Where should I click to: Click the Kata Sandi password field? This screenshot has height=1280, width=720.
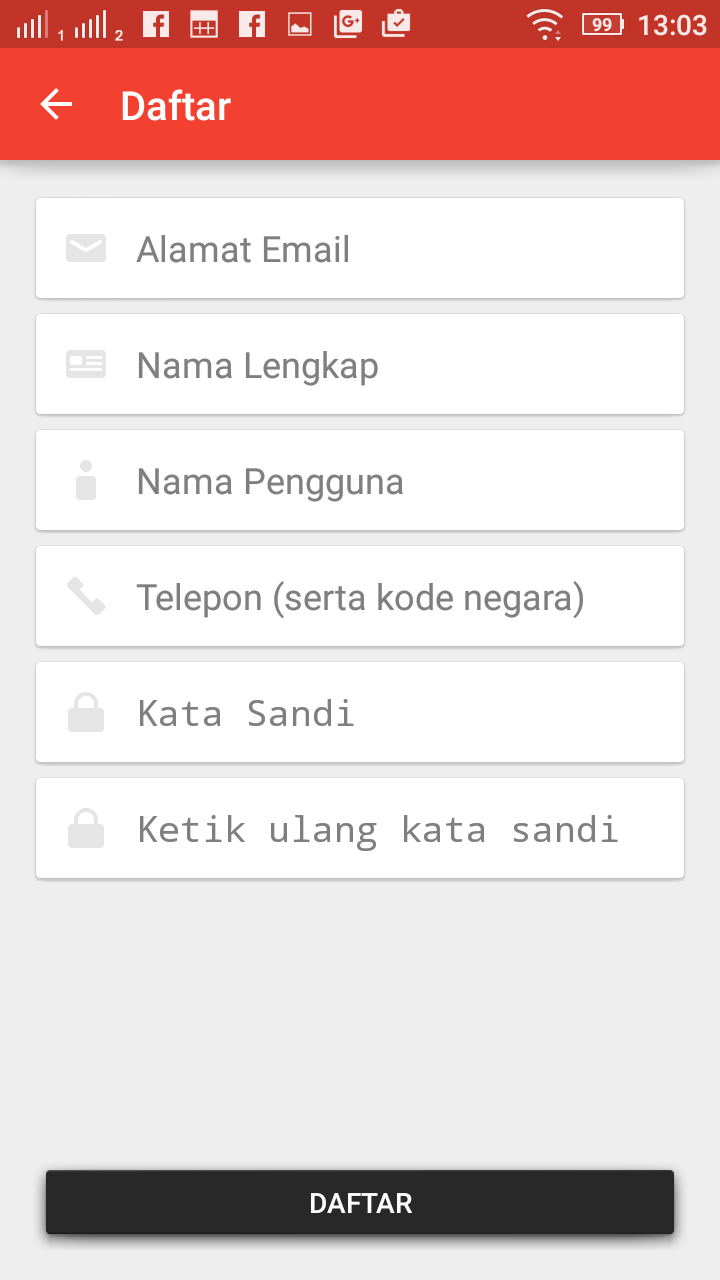pos(360,712)
